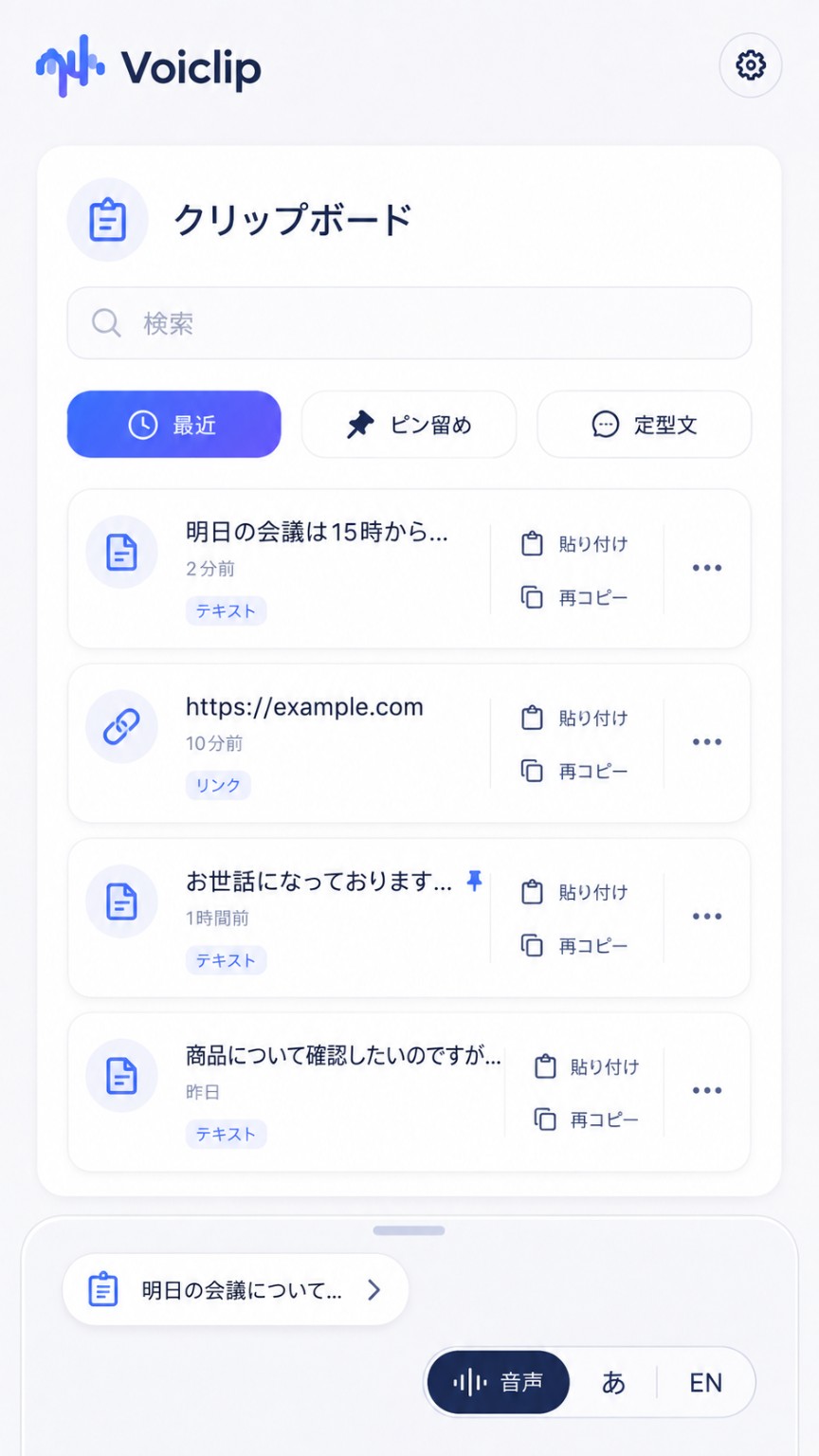Switch to the 定型文 tab

click(x=644, y=425)
